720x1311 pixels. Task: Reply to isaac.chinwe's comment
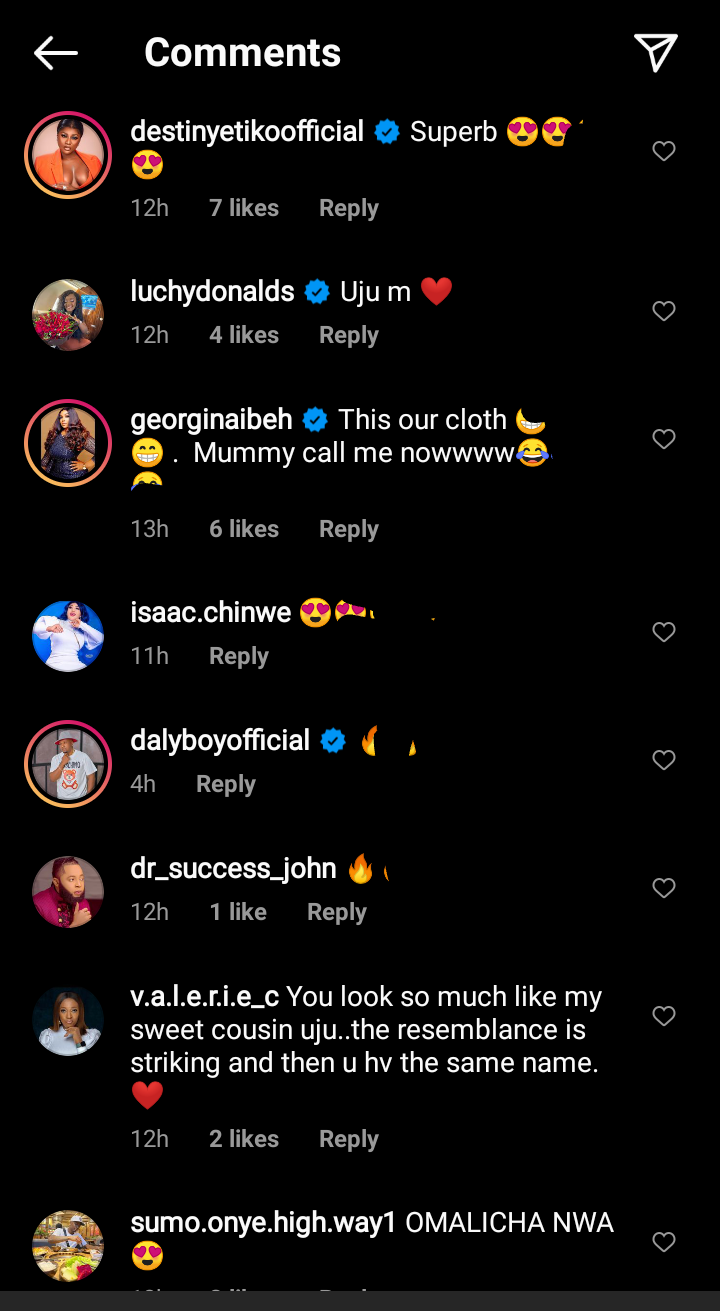point(238,656)
